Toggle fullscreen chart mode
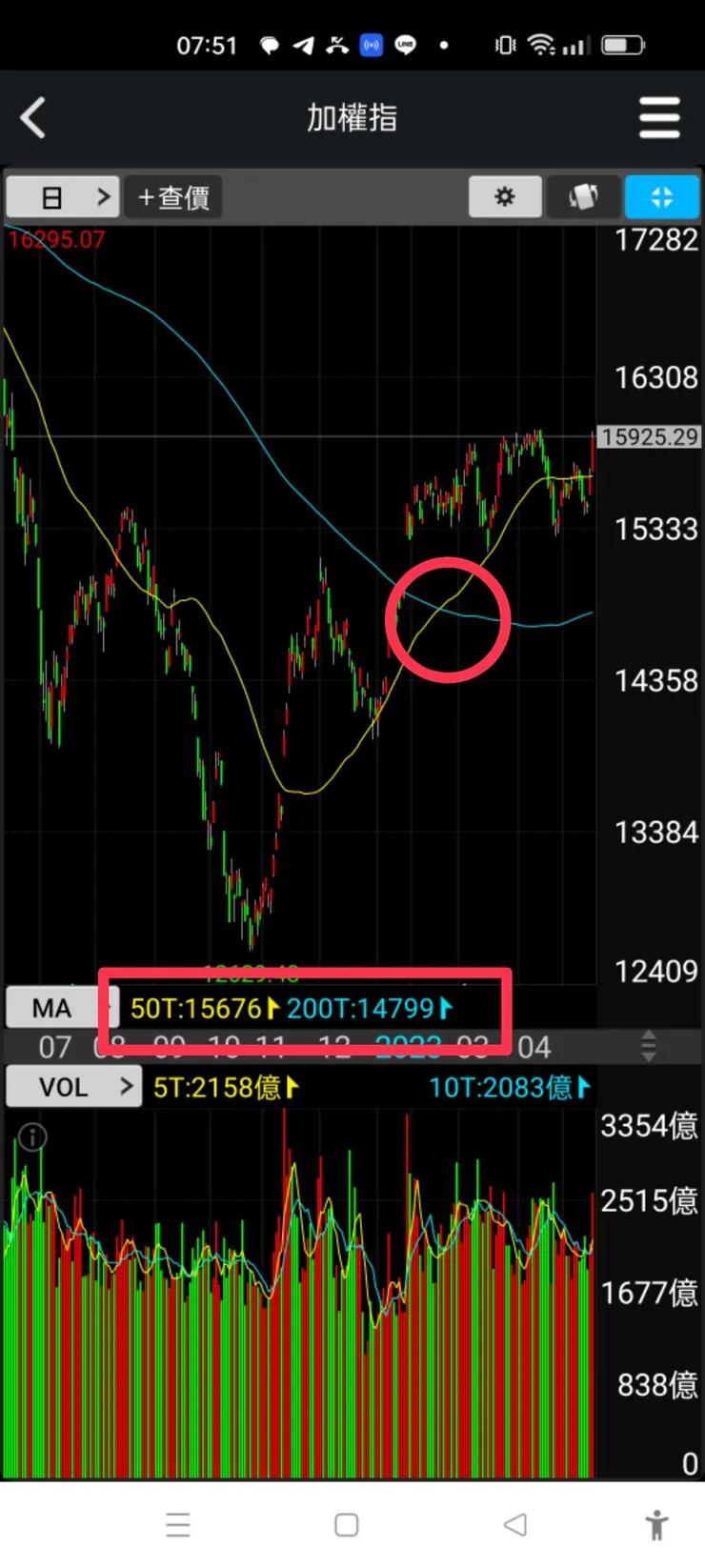 661,197
